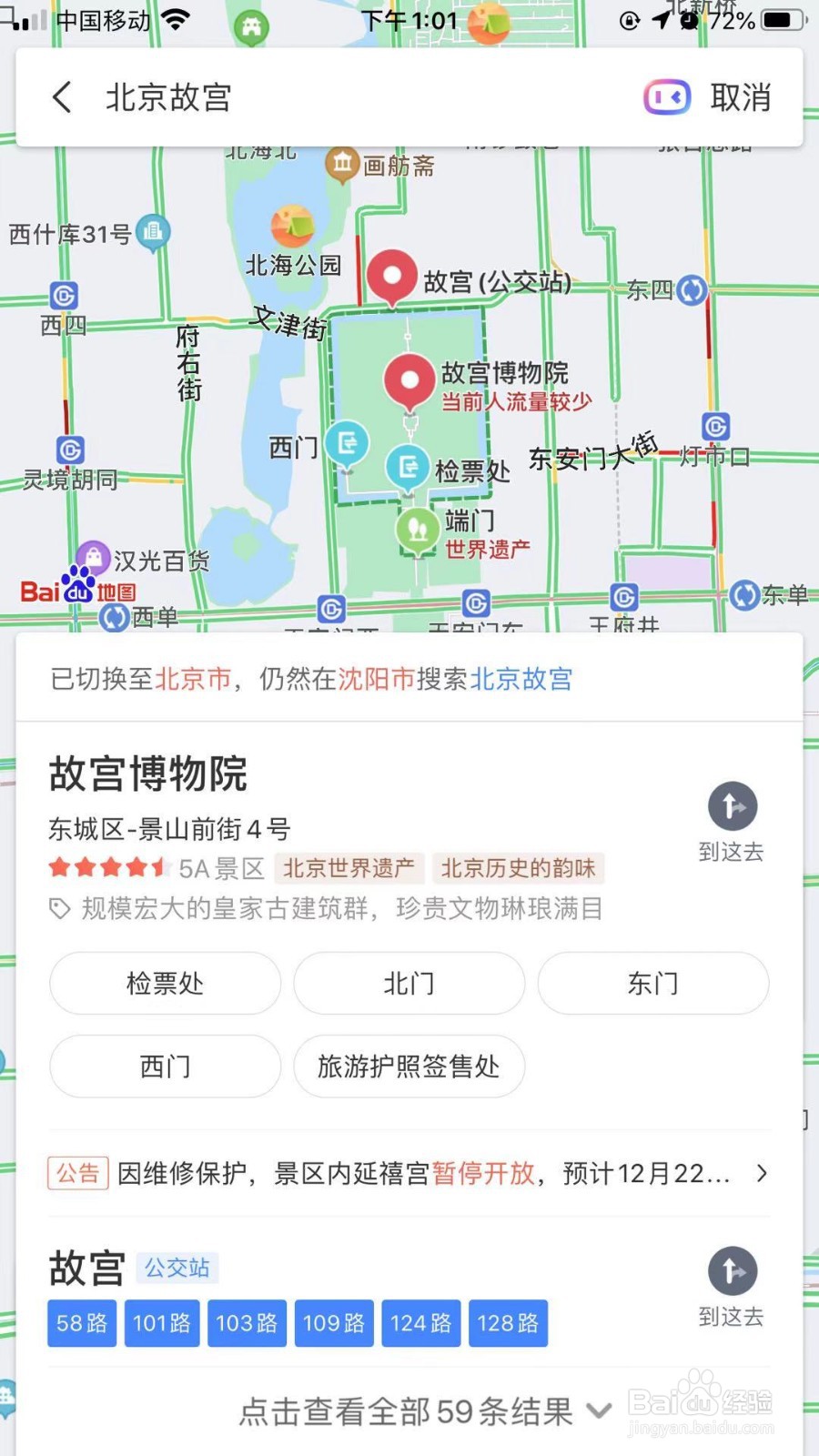Tap 到这去 navigation icon for 故宫博物院
Image resolution: width=819 pixels, height=1456 pixels.
point(732,806)
